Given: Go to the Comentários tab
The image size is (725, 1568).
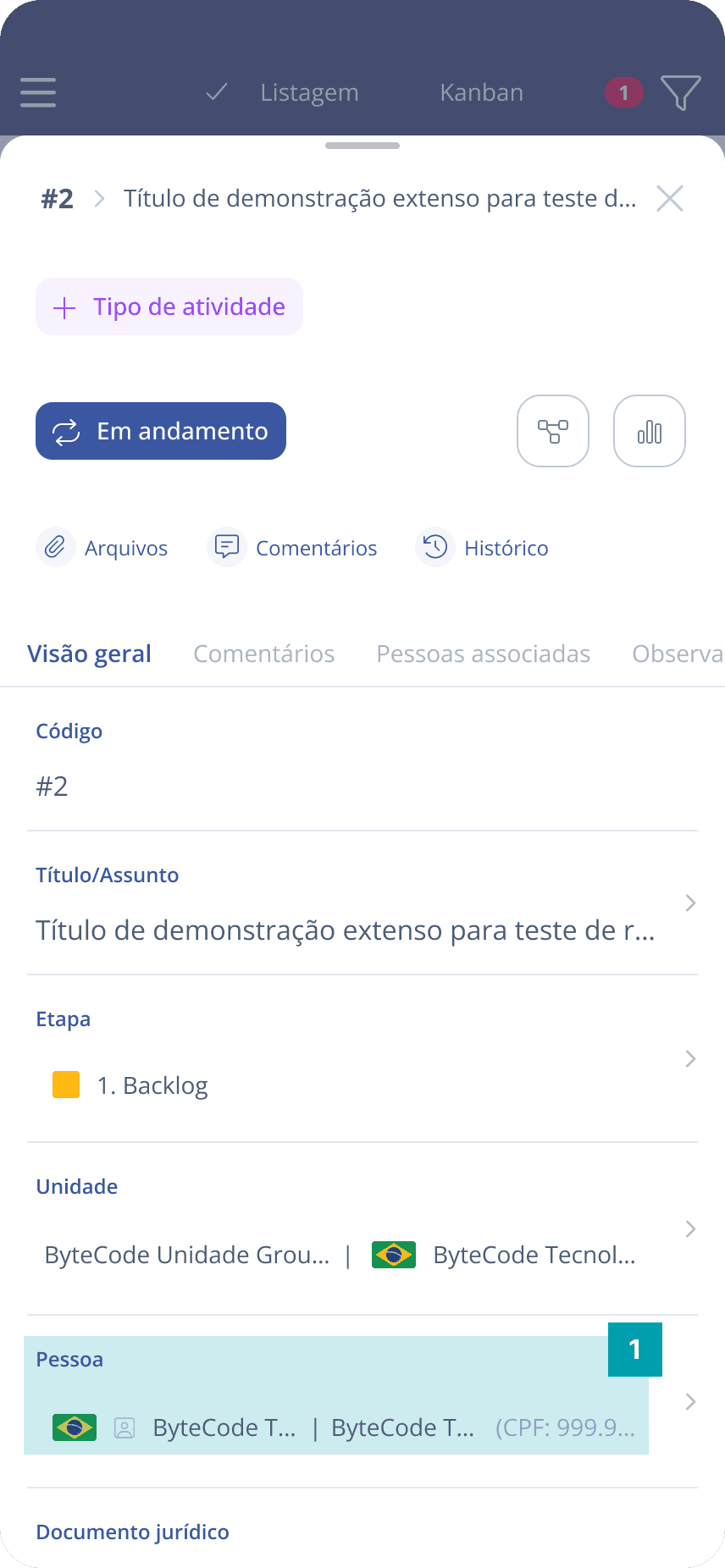Looking at the screenshot, I should click(x=264, y=654).
